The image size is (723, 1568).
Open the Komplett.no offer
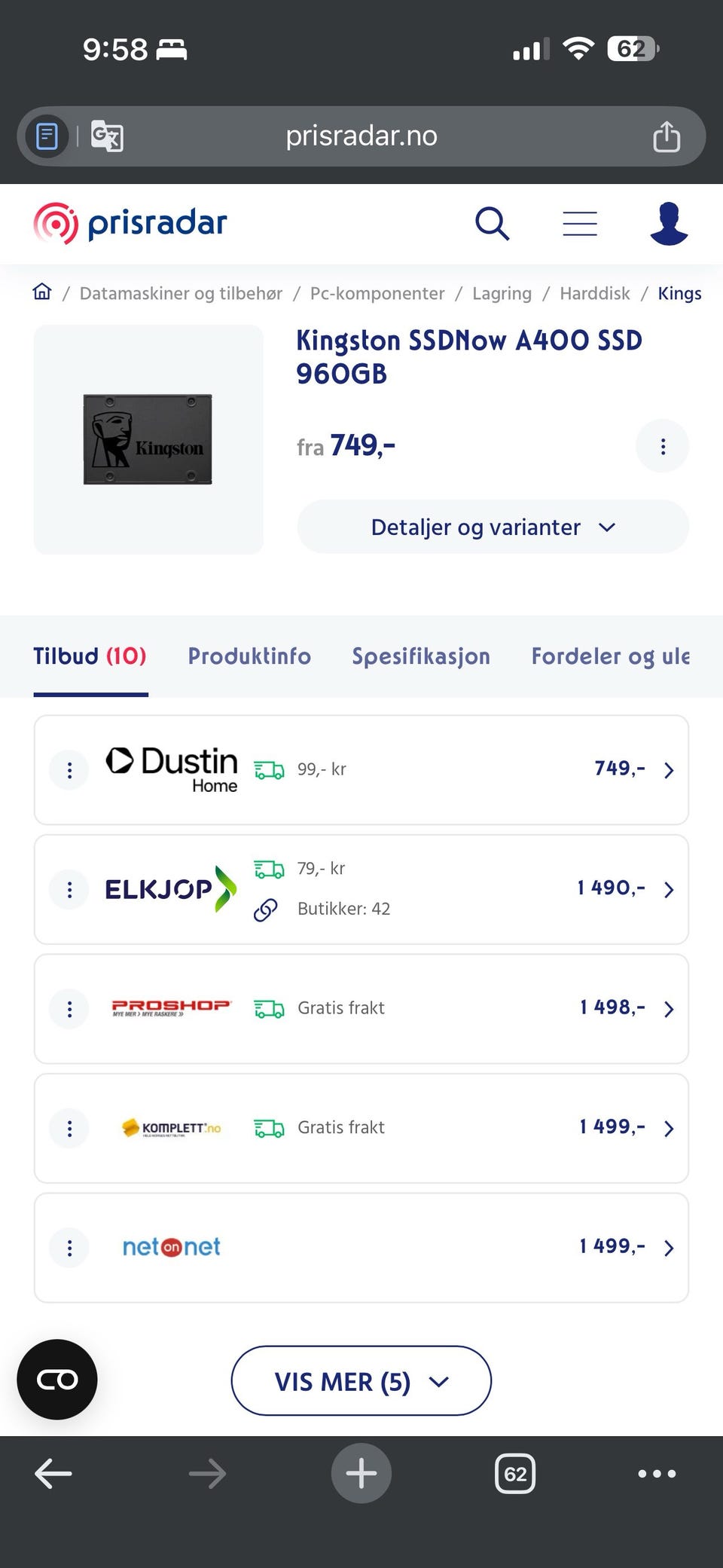coord(361,1128)
